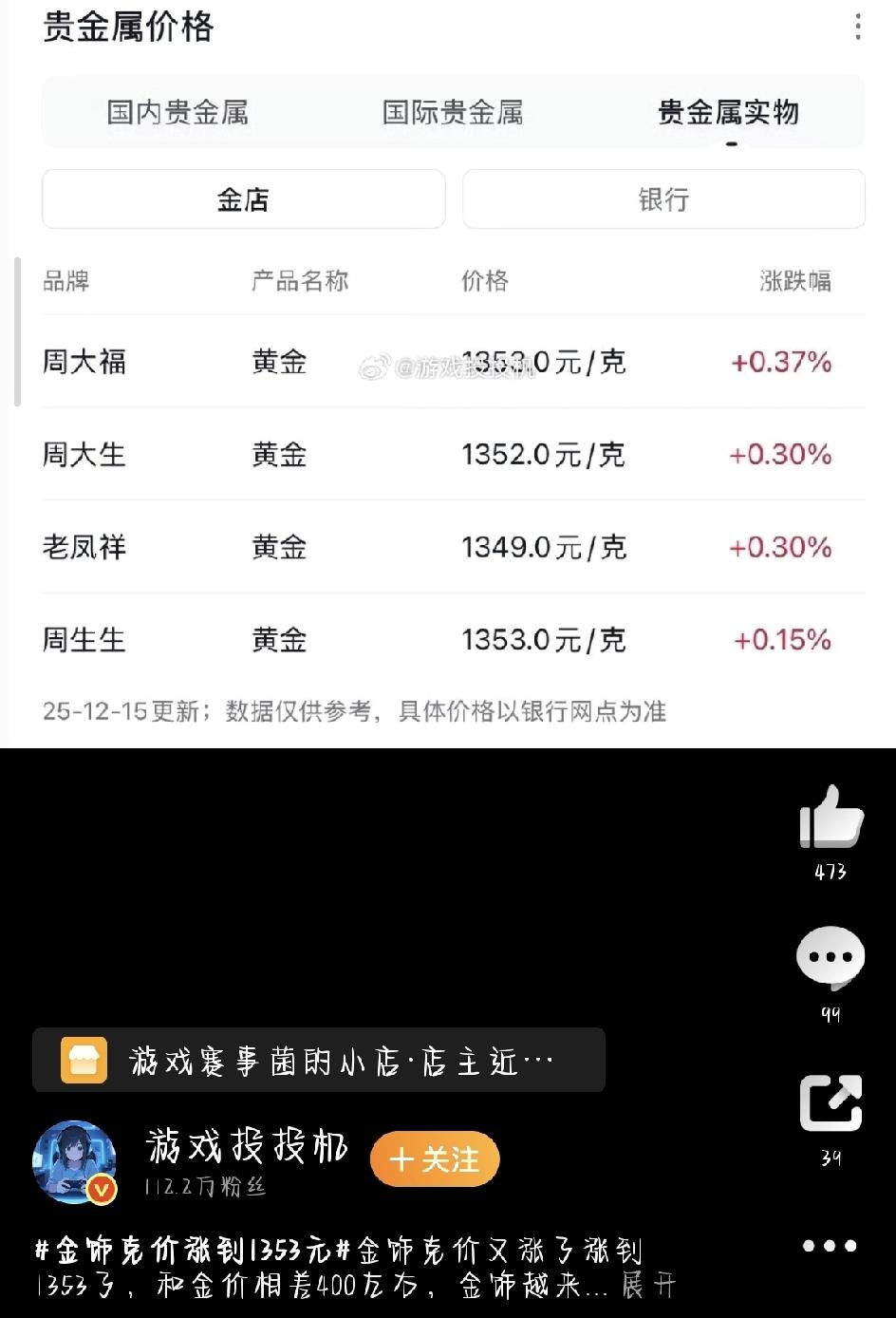The image size is (896, 1318).
Task: Open the shop icon on the store banner
Action: coord(85,1061)
